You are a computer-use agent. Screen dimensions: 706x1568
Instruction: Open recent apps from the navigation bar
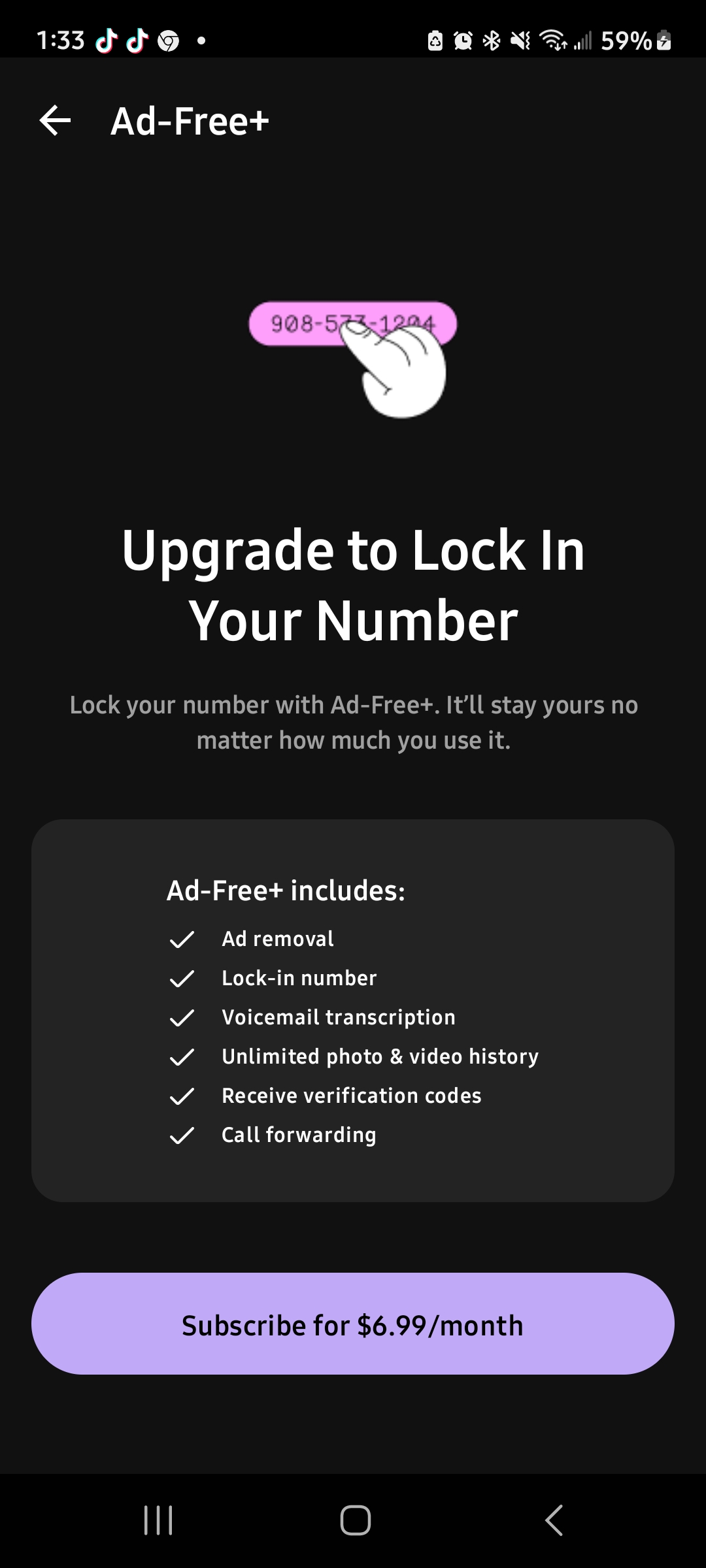pos(158,1520)
